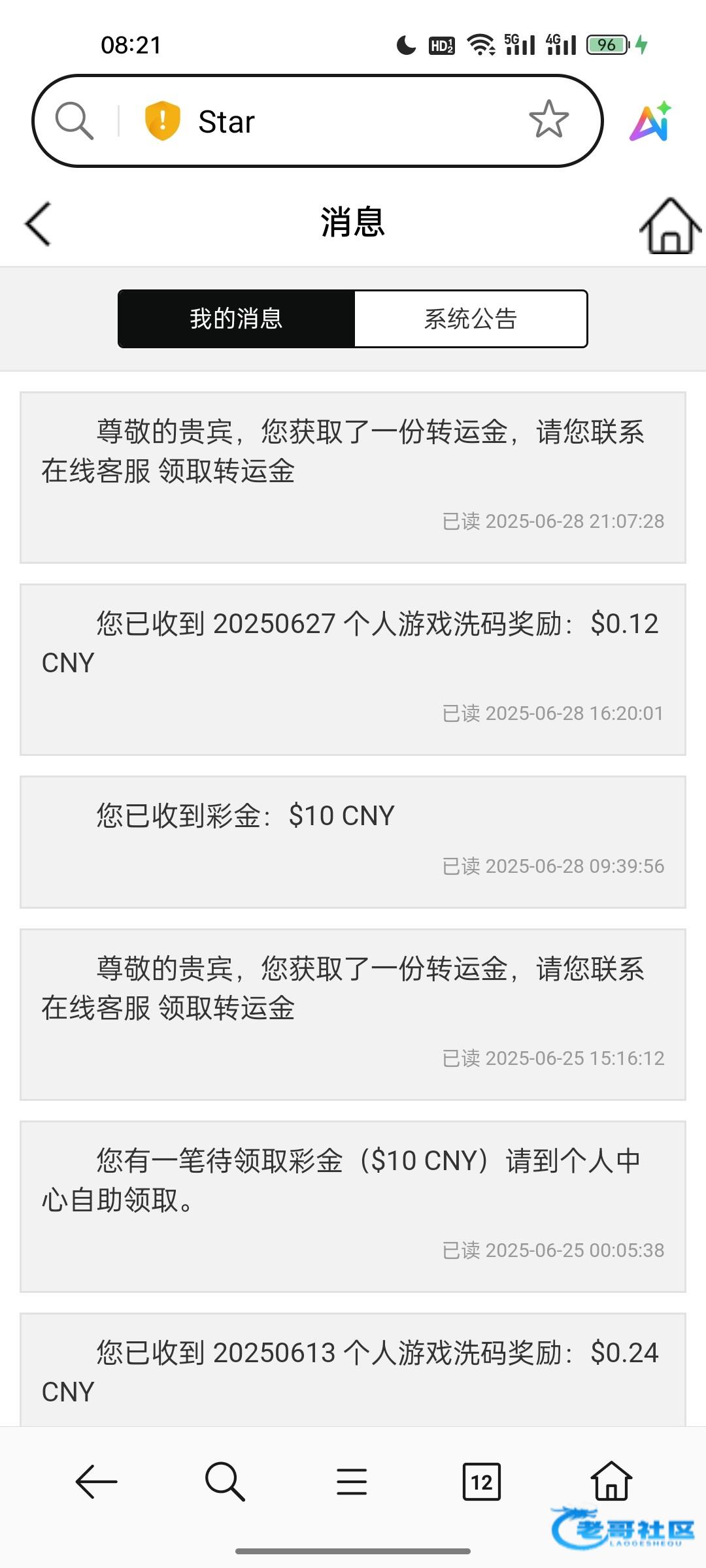Open browser search from the bottom toolbar
This screenshot has height=1568, width=706.
pos(224,1481)
